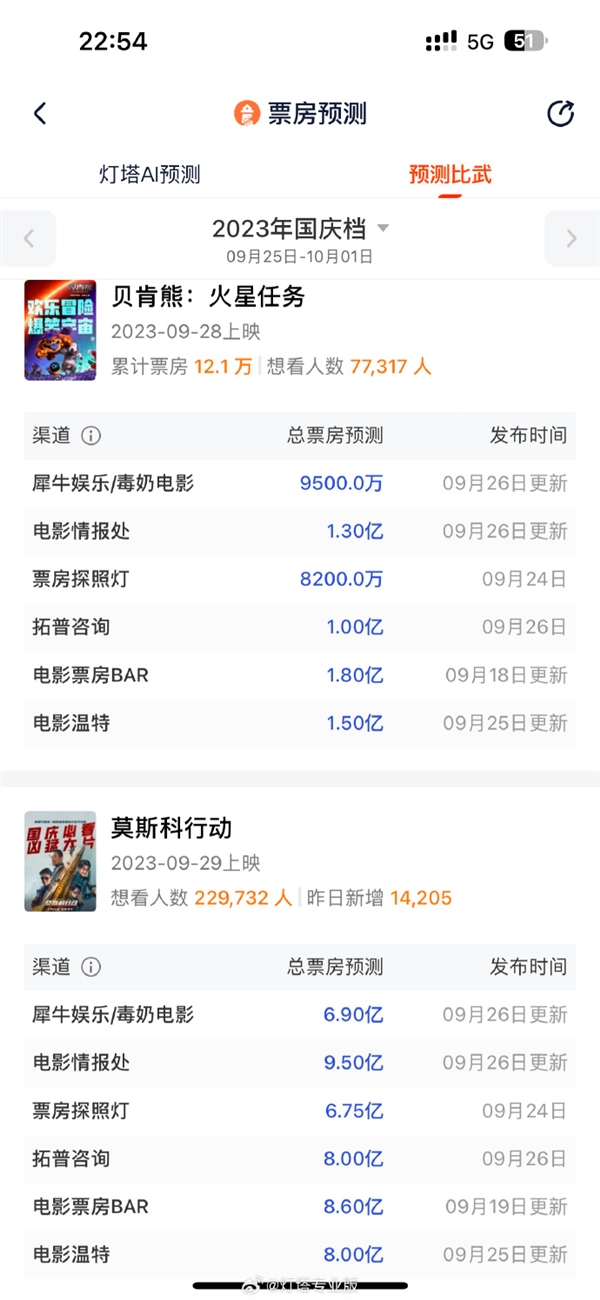Select the 预测比武 tab
Viewport: 600px width, 1300px height.
click(x=450, y=174)
